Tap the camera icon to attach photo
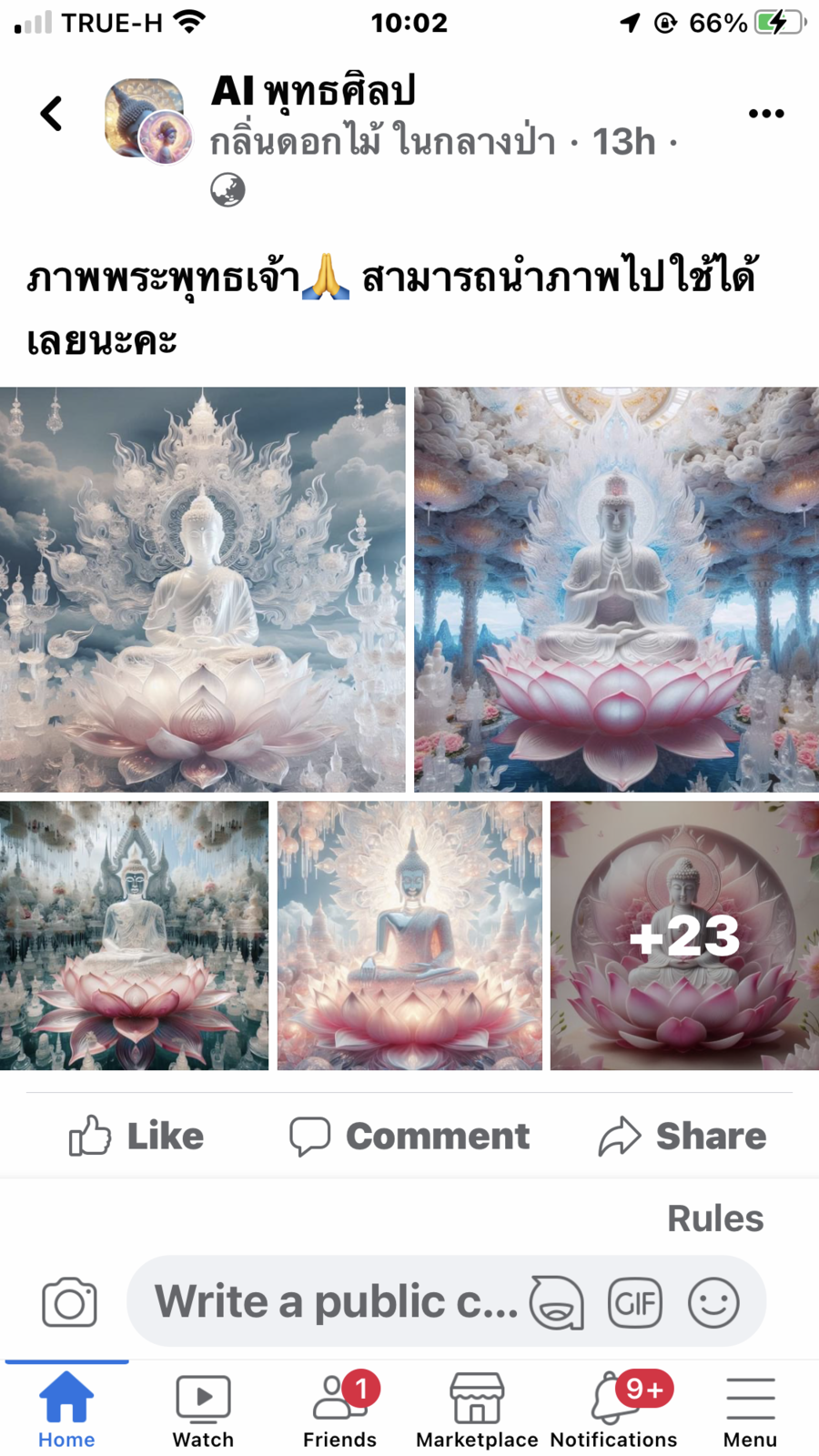The height and width of the screenshot is (1456, 819). (x=69, y=1302)
